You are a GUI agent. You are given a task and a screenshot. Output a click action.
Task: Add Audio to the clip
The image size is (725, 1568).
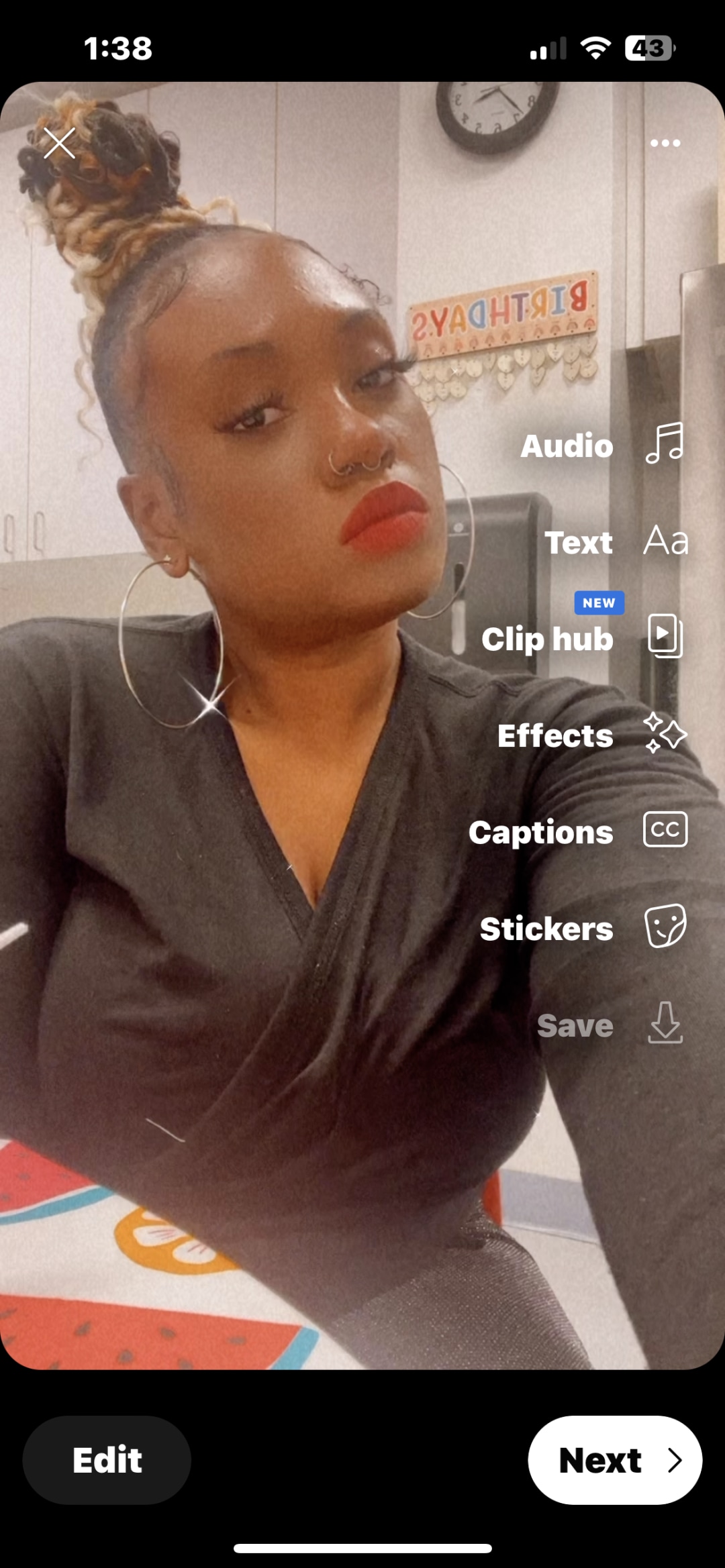pos(603,444)
